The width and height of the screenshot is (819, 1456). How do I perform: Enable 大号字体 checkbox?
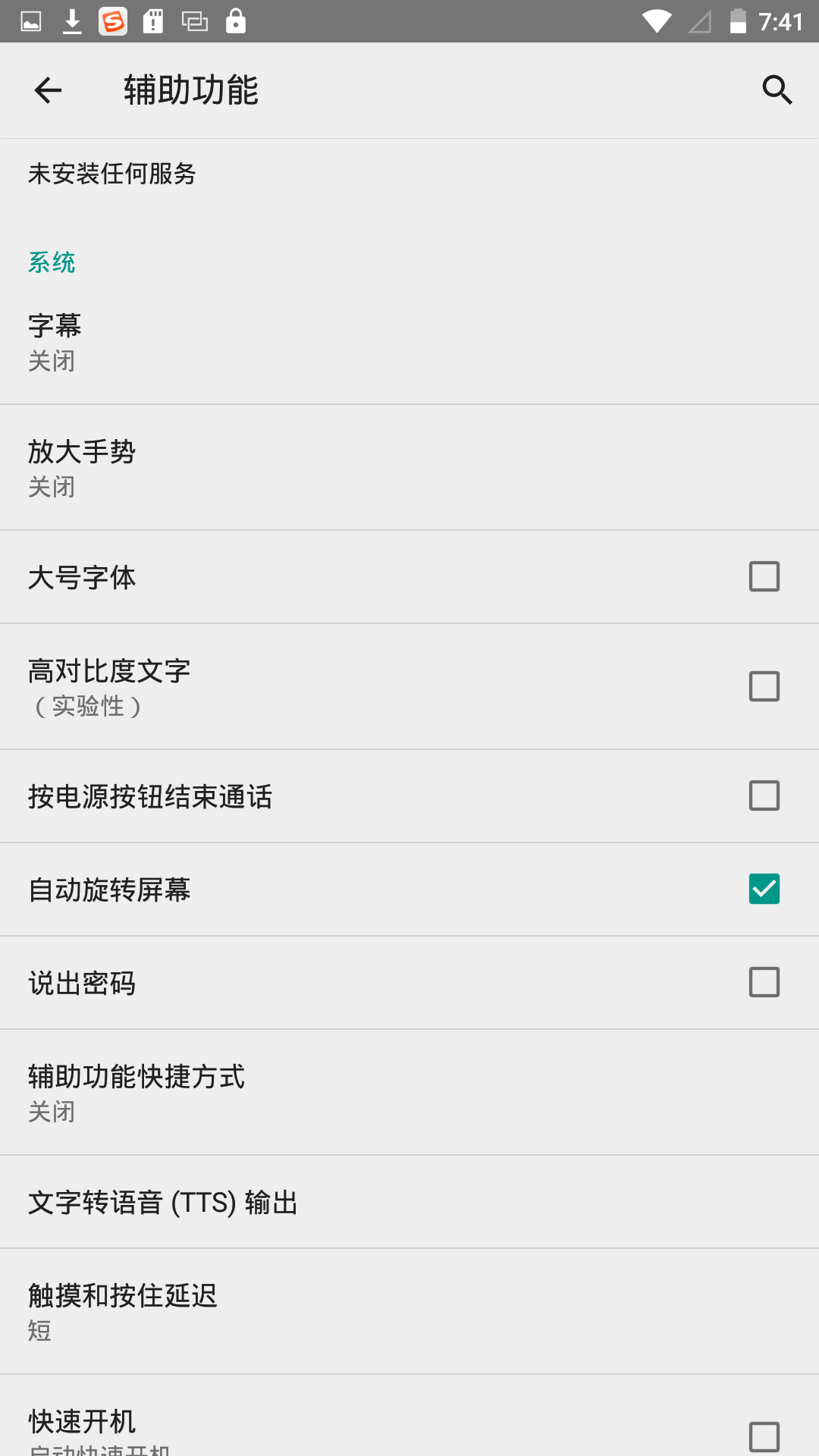[x=764, y=576]
